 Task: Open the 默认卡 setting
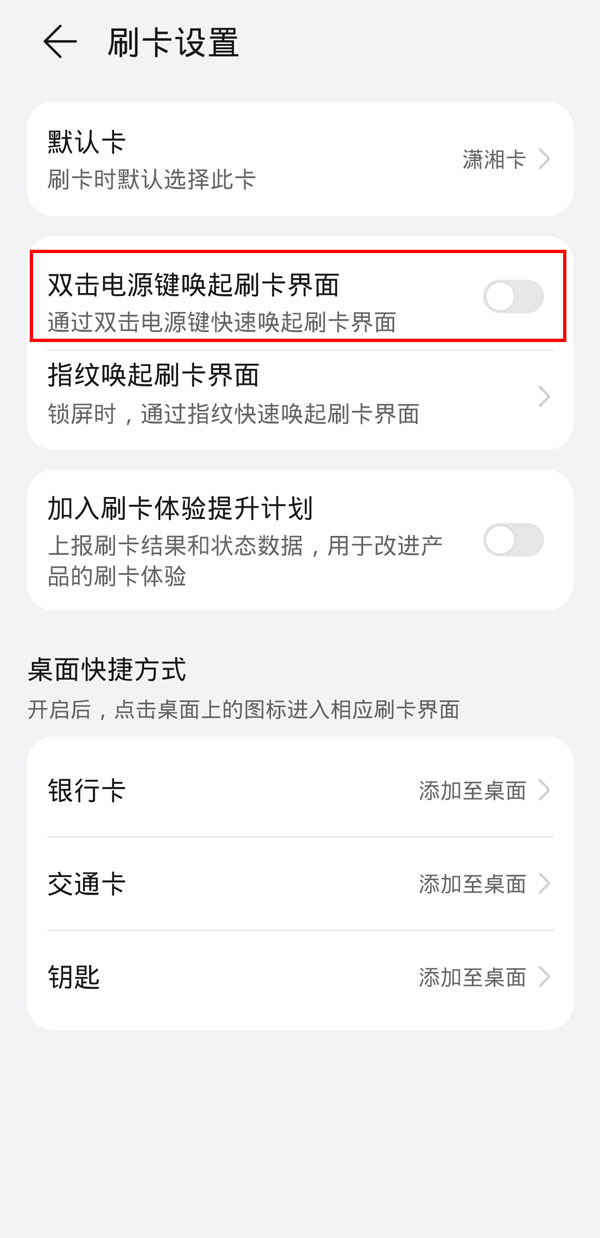[x=300, y=159]
